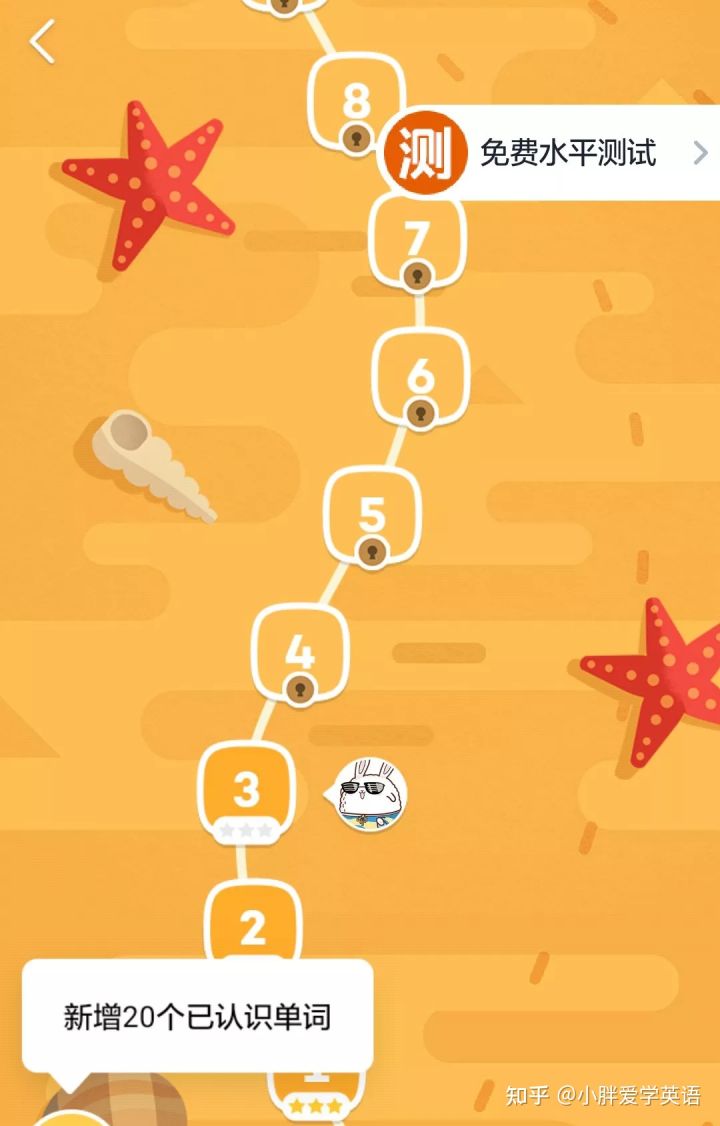Select level 3 on the path
The image size is (720, 1126).
coord(247,791)
